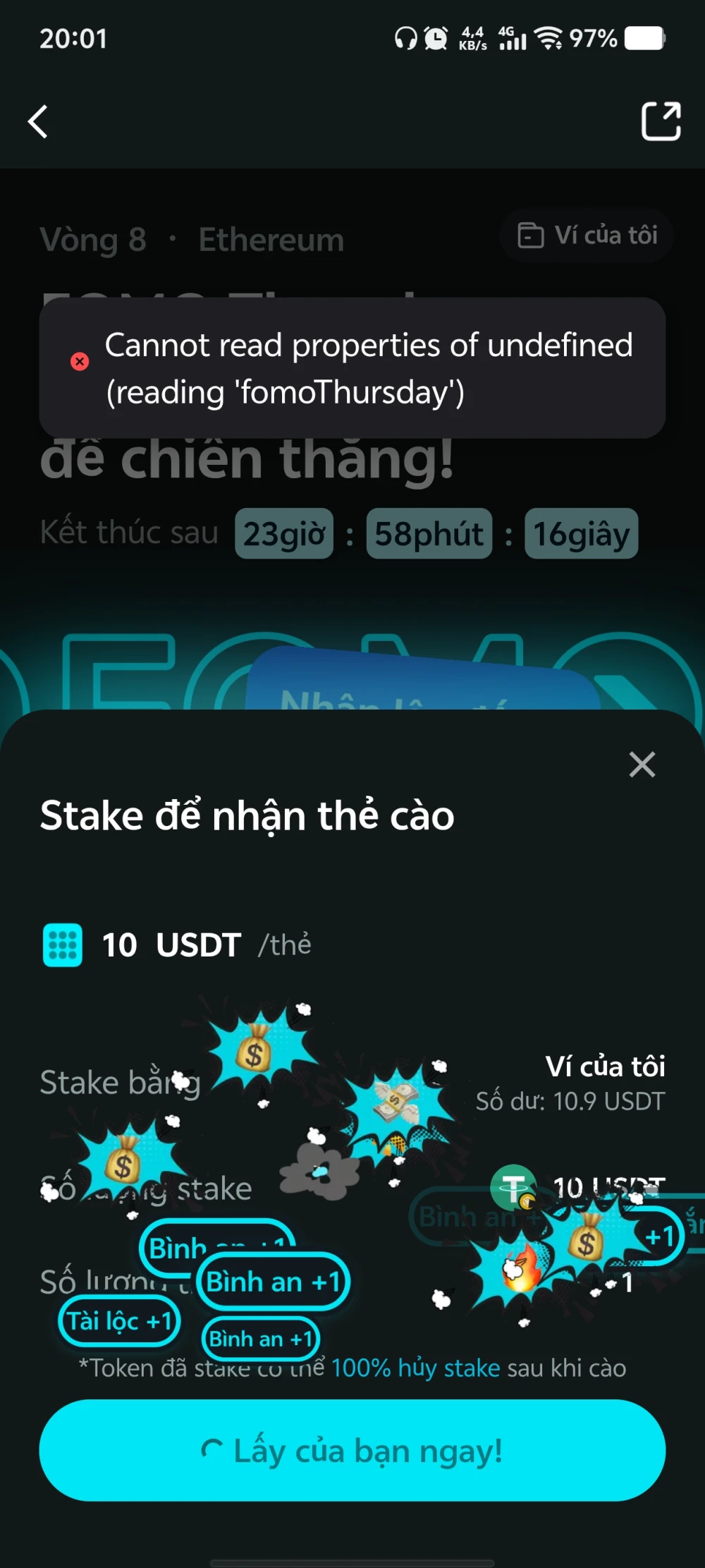
Task: Open the Ví của tôi wallet button
Action: [587, 236]
